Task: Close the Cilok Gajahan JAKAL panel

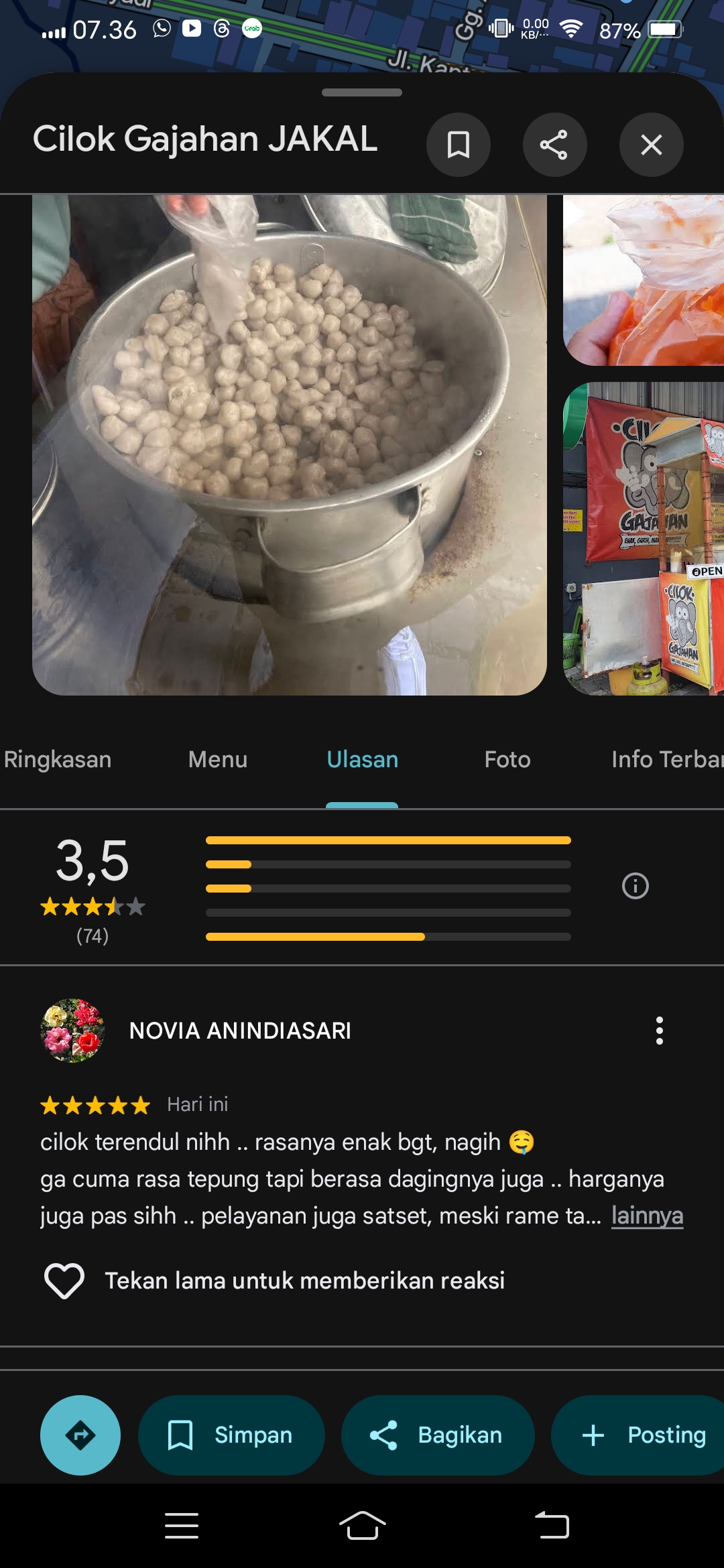Action: tap(651, 145)
